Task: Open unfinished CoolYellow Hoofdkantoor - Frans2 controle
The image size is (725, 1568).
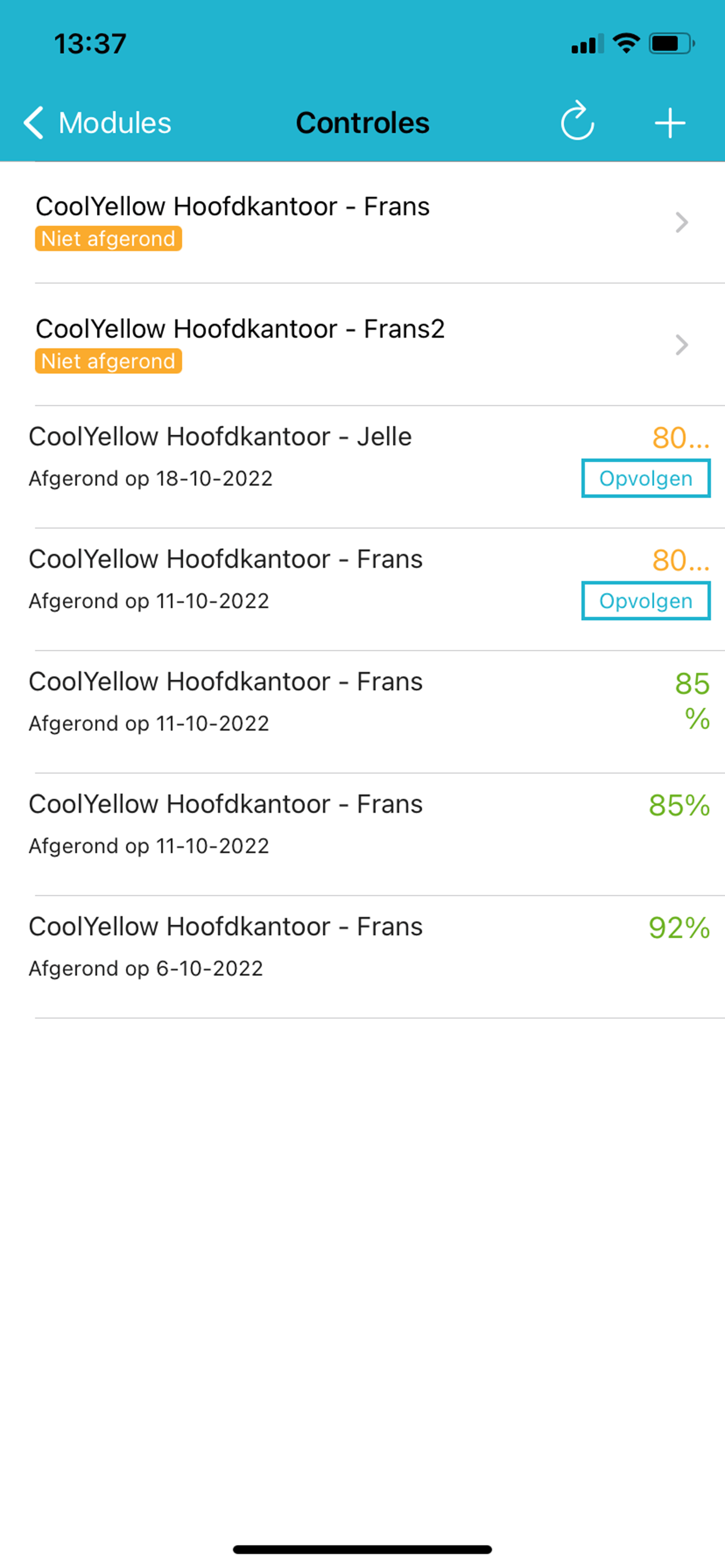Action: [362, 345]
